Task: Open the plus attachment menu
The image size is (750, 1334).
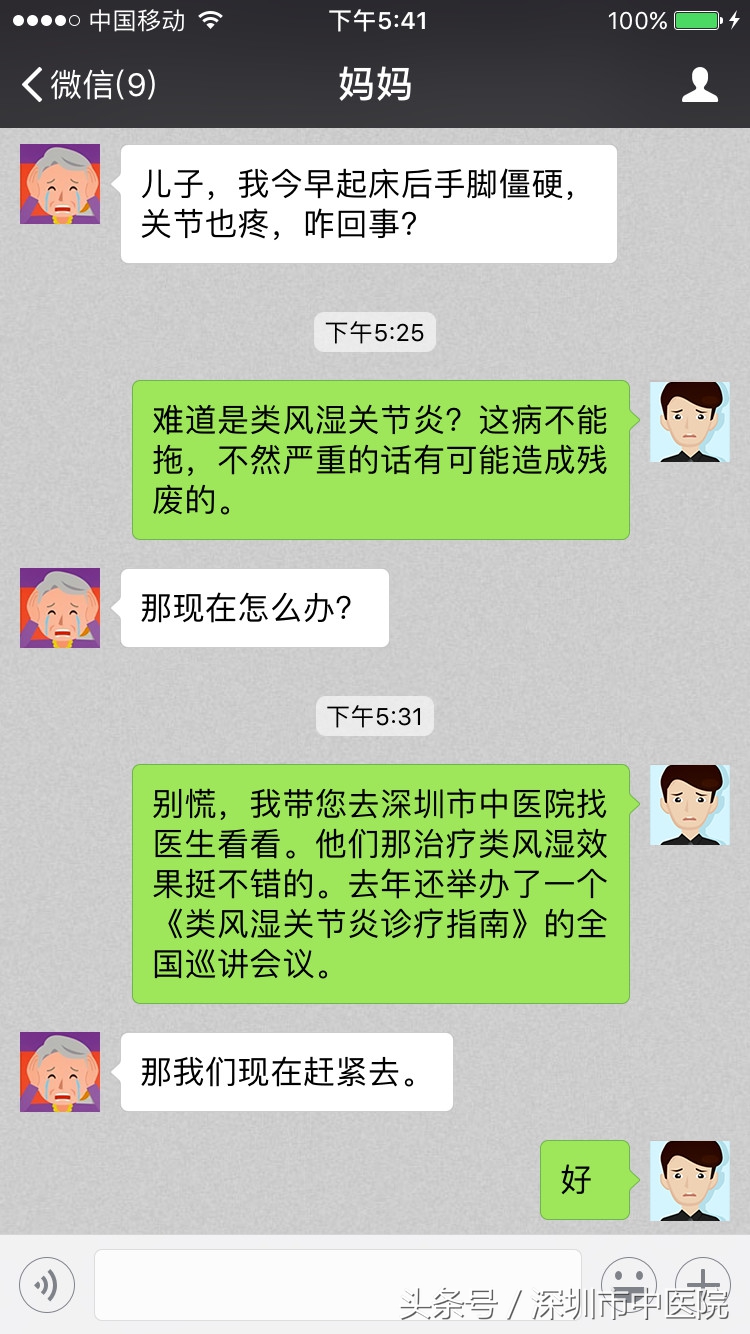Action: [703, 1283]
